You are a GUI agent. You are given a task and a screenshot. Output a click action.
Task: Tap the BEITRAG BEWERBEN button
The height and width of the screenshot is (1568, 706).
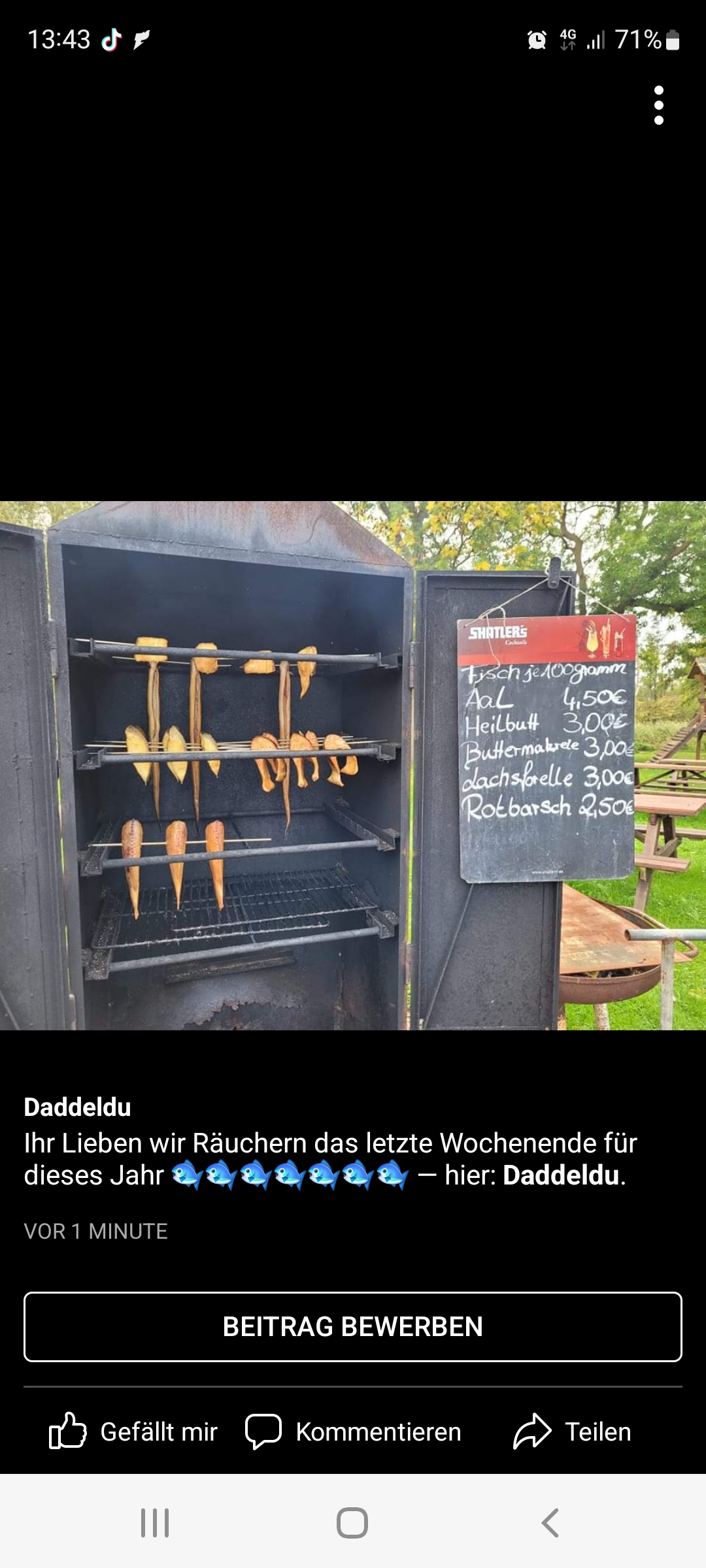point(353,1327)
